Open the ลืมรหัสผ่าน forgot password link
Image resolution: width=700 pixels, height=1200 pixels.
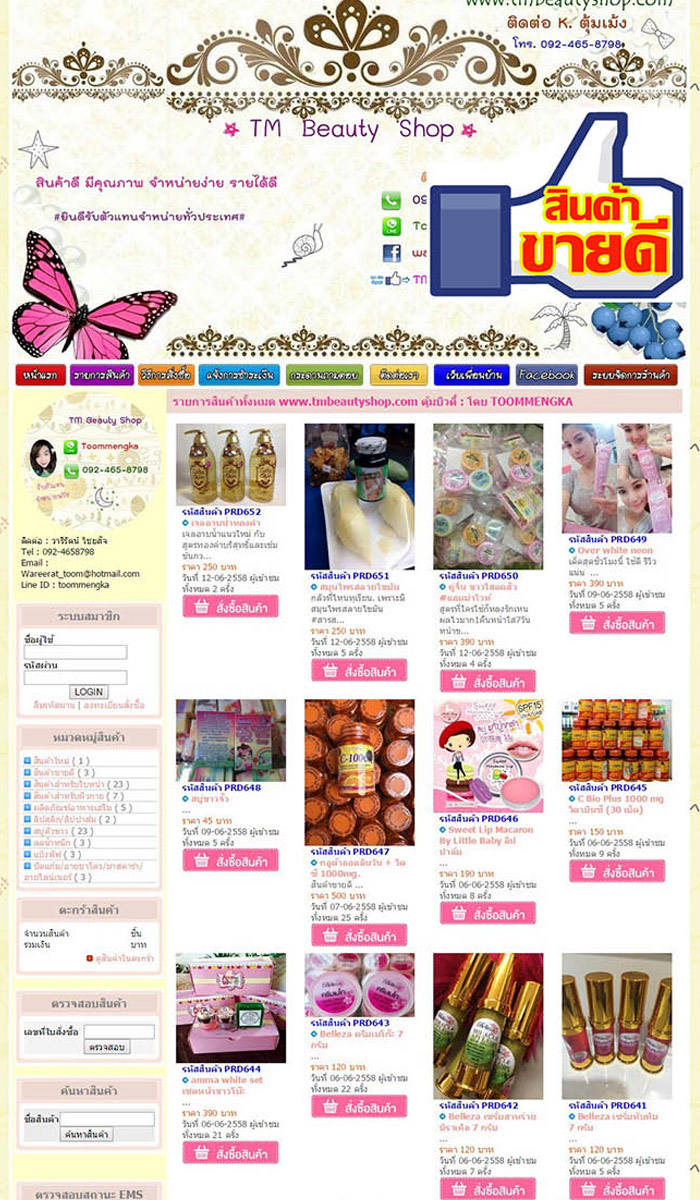54,705
